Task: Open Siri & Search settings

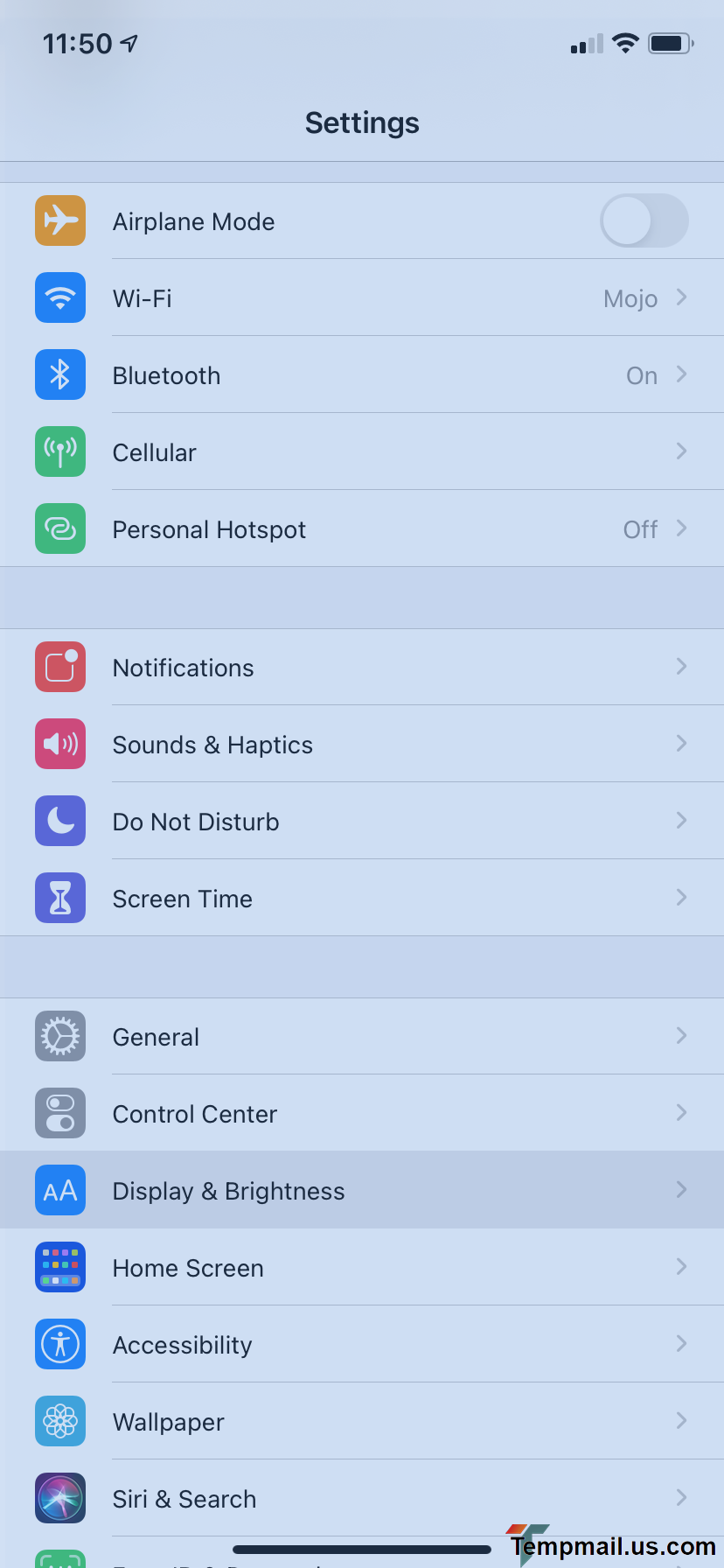Action: tap(362, 1499)
